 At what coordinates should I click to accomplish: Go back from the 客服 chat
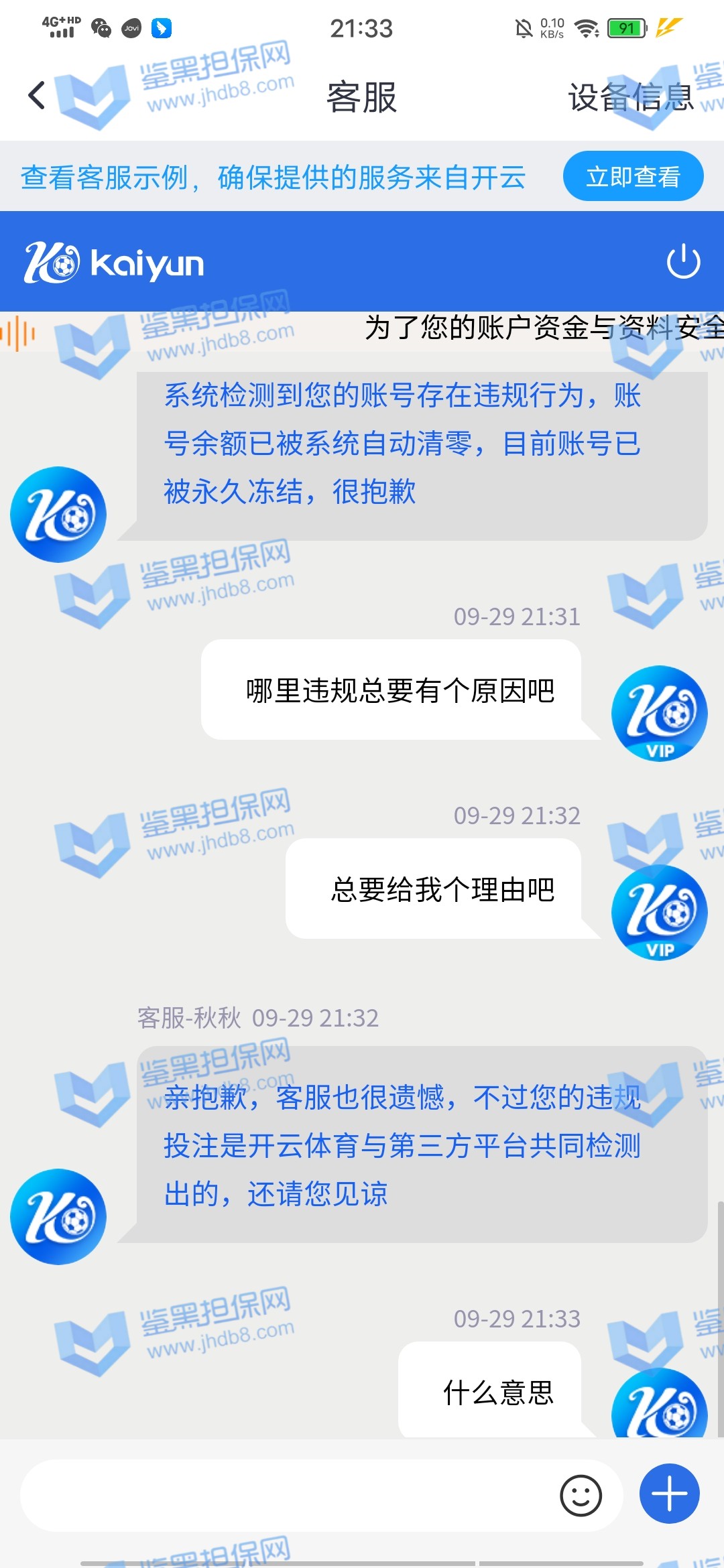coord(37,95)
